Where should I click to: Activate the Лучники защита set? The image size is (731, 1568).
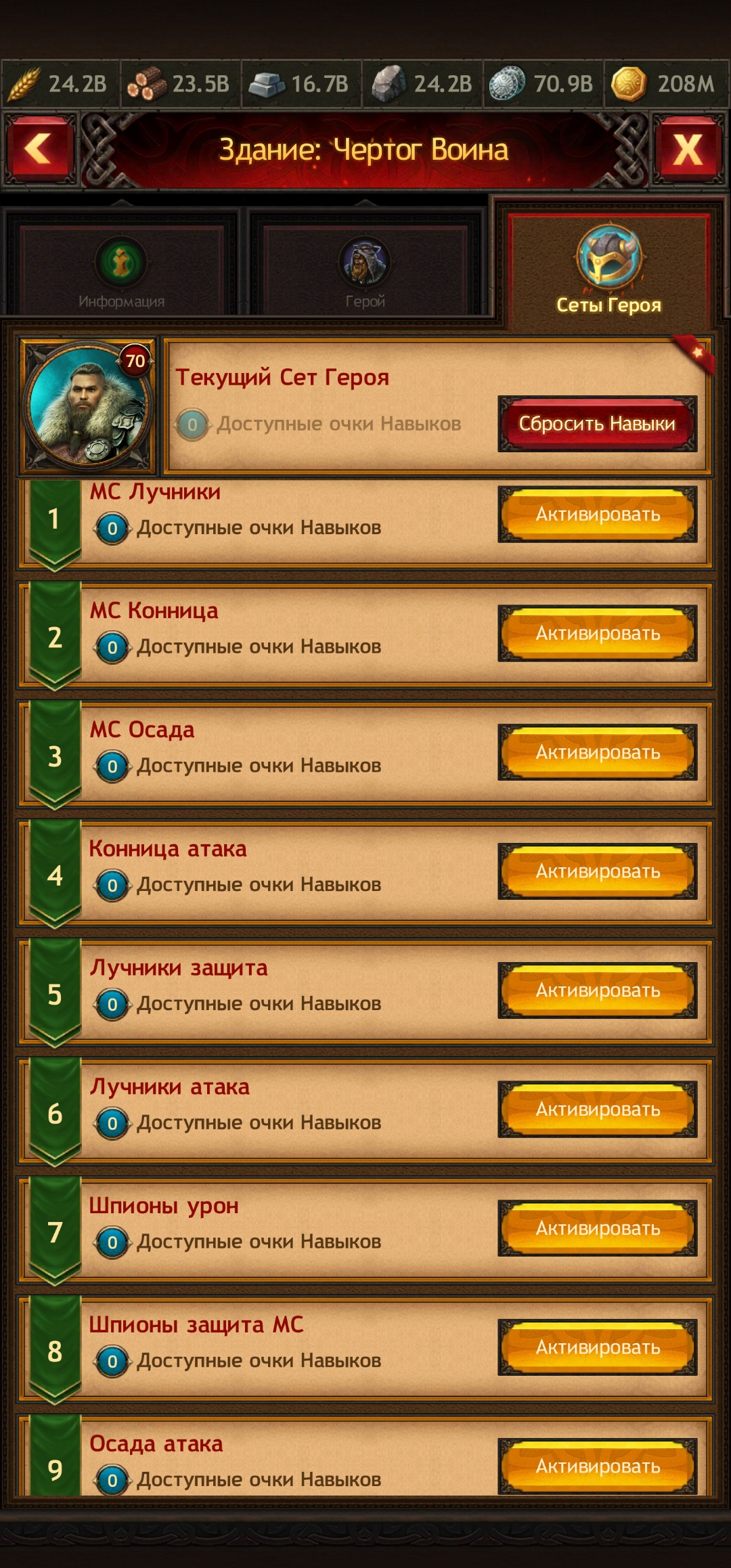click(x=598, y=991)
